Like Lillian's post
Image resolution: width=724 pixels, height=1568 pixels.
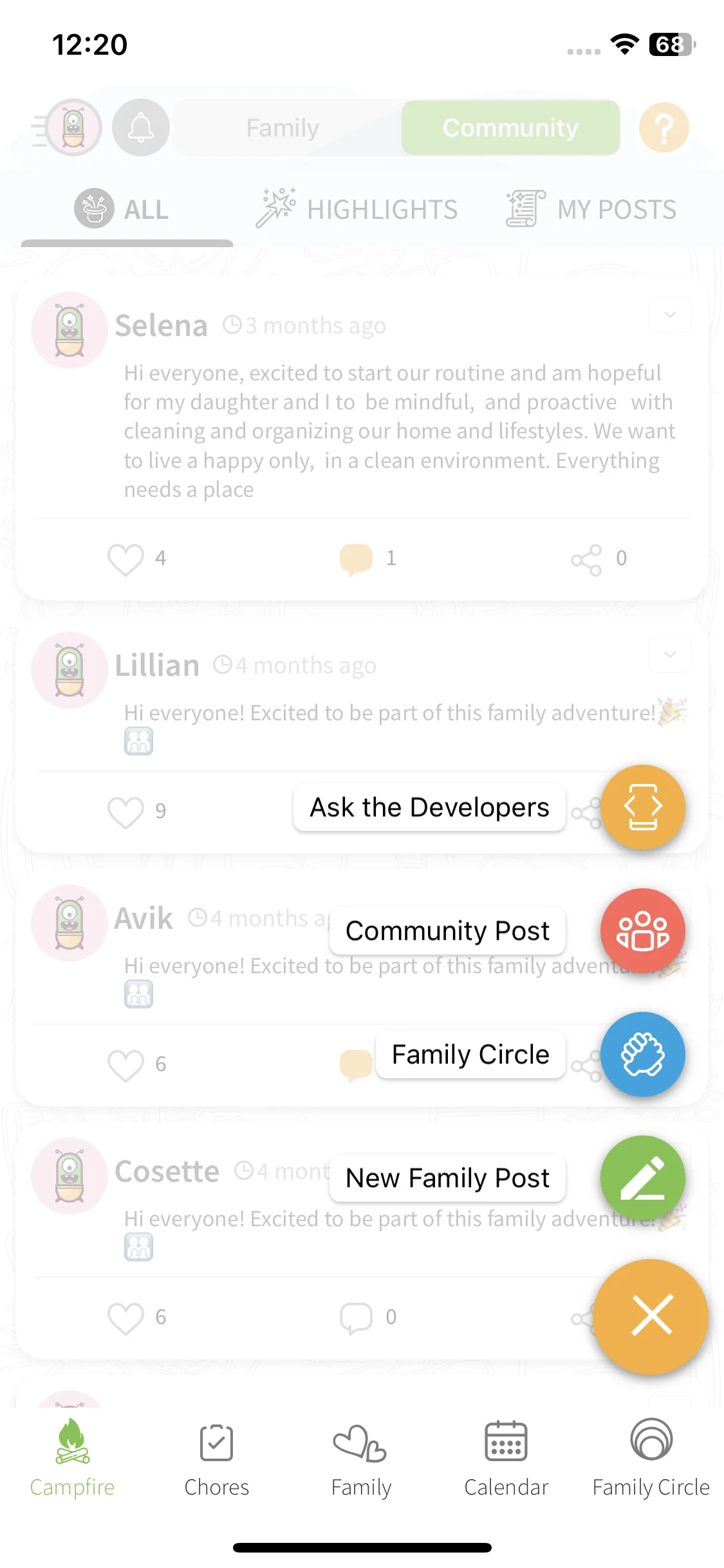pyautogui.click(x=125, y=811)
